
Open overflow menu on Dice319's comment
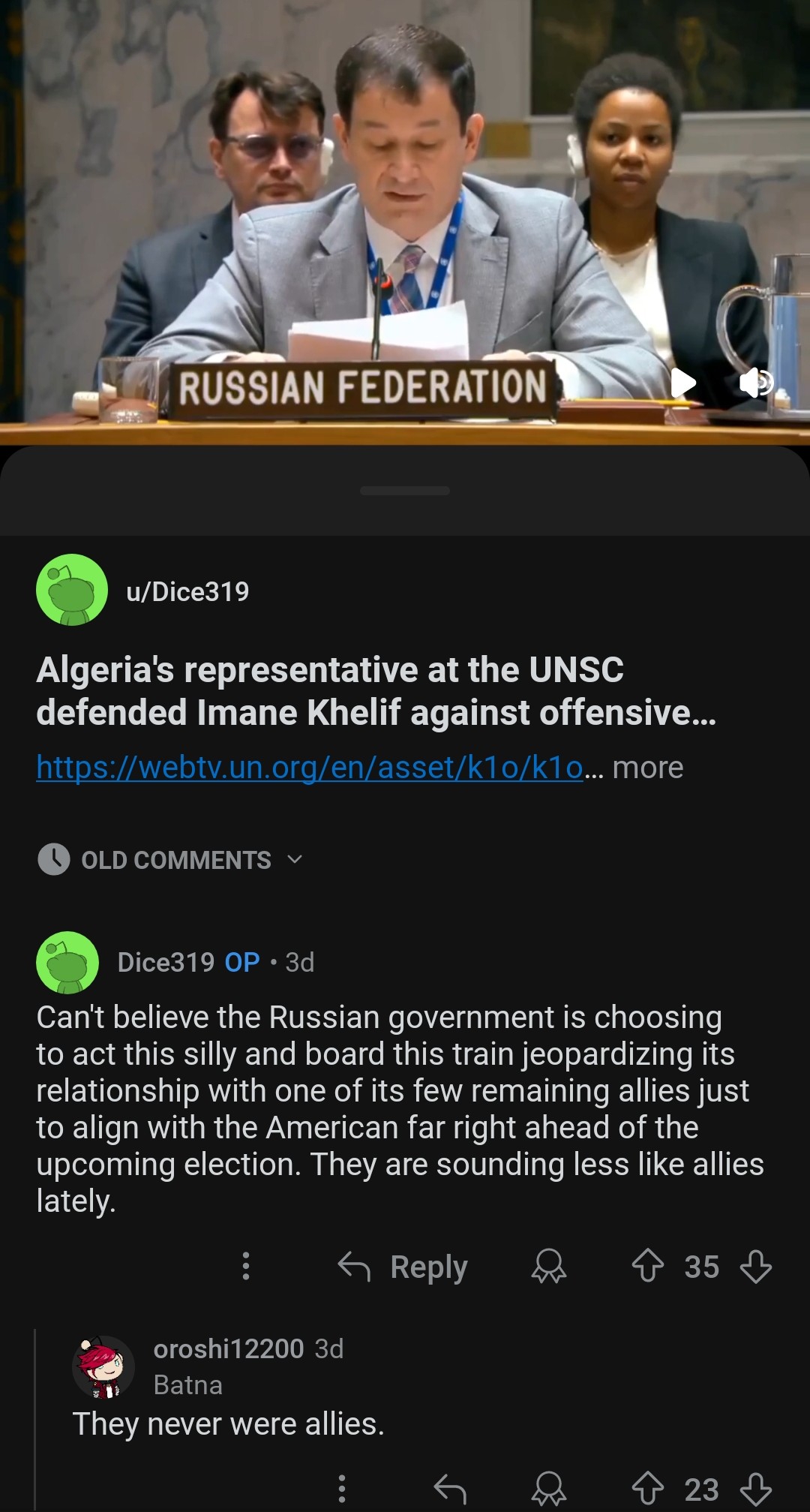[246, 1266]
